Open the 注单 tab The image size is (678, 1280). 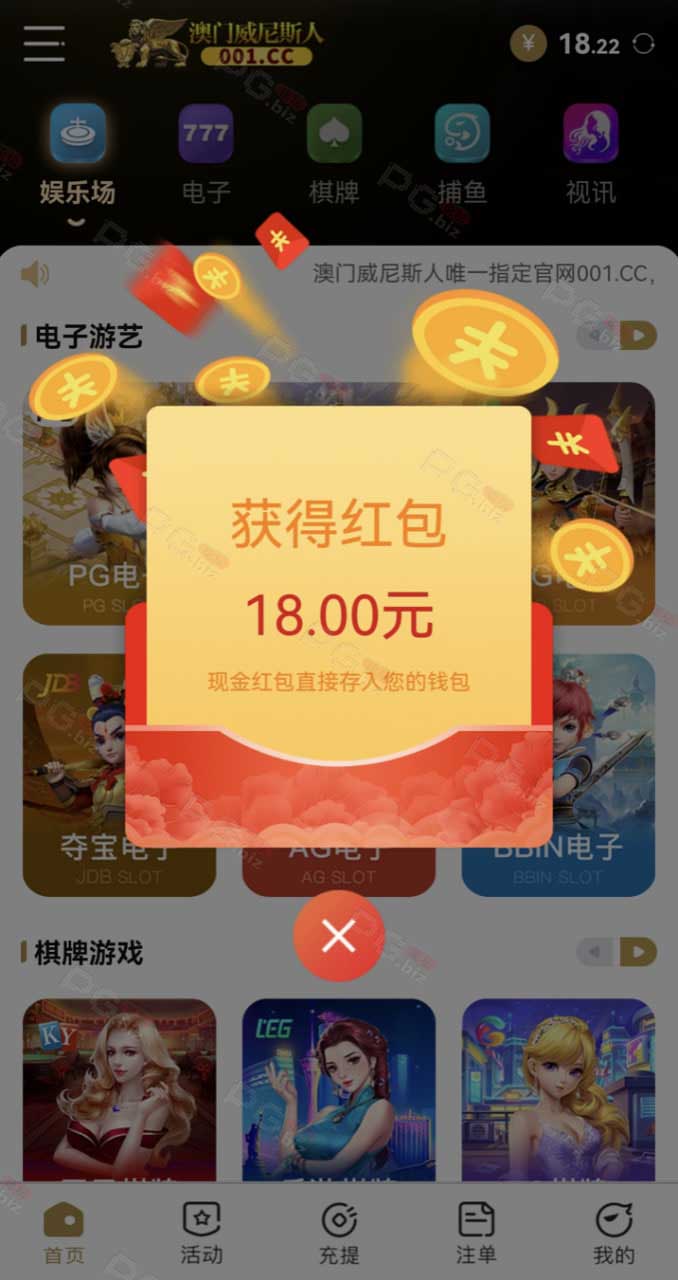476,1234
